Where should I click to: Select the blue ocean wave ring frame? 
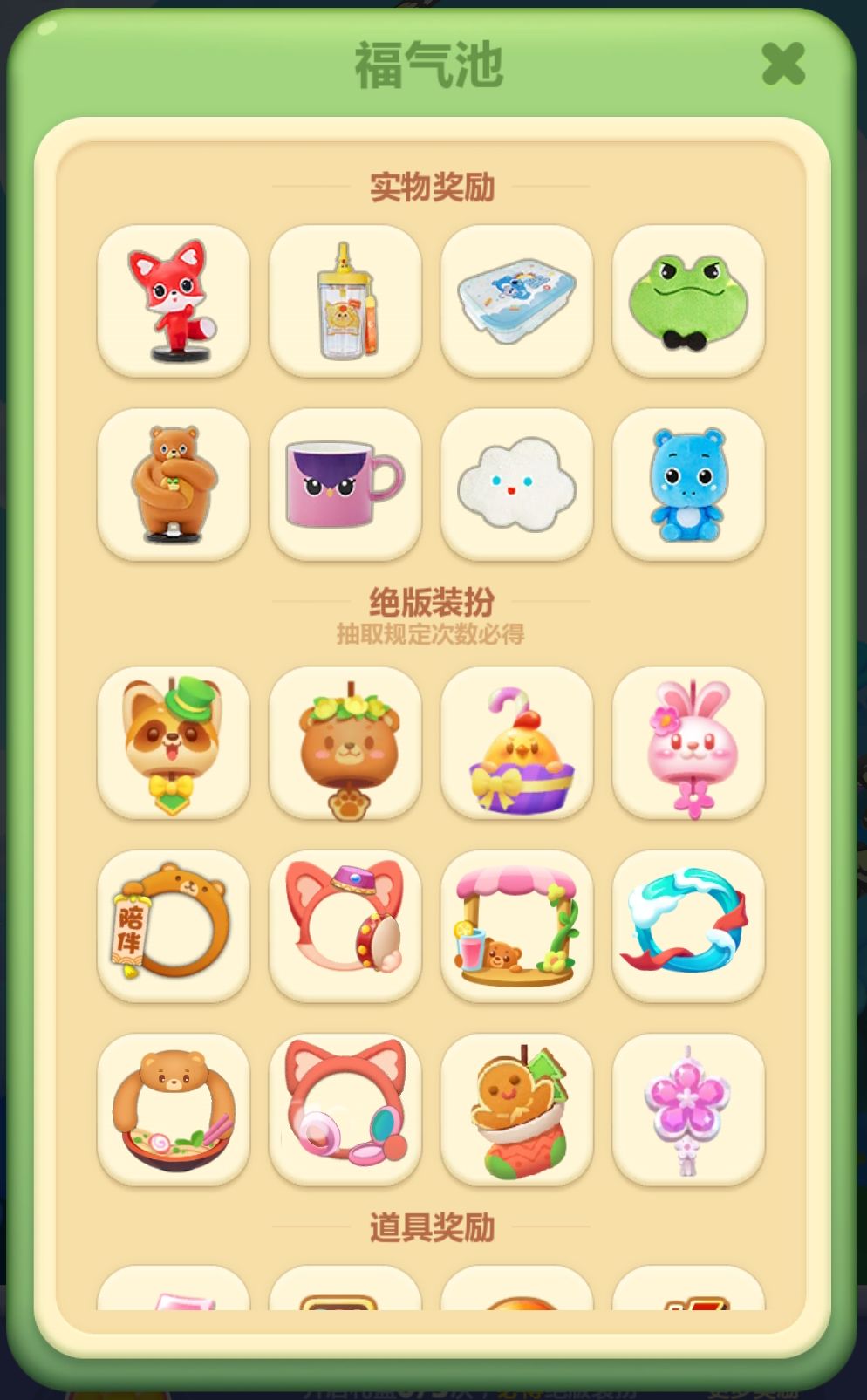tap(688, 927)
